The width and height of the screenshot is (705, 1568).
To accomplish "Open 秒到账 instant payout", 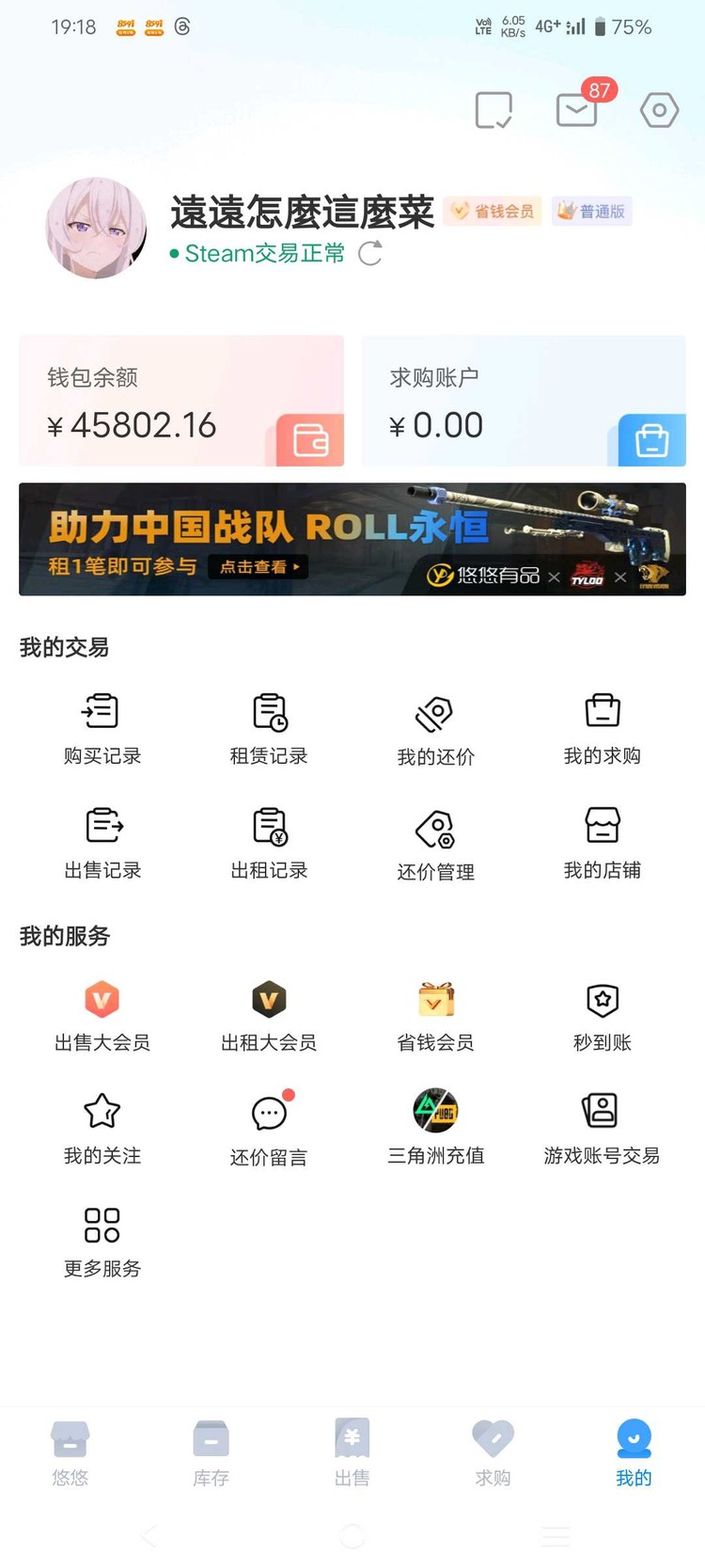I will click(x=601, y=1016).
